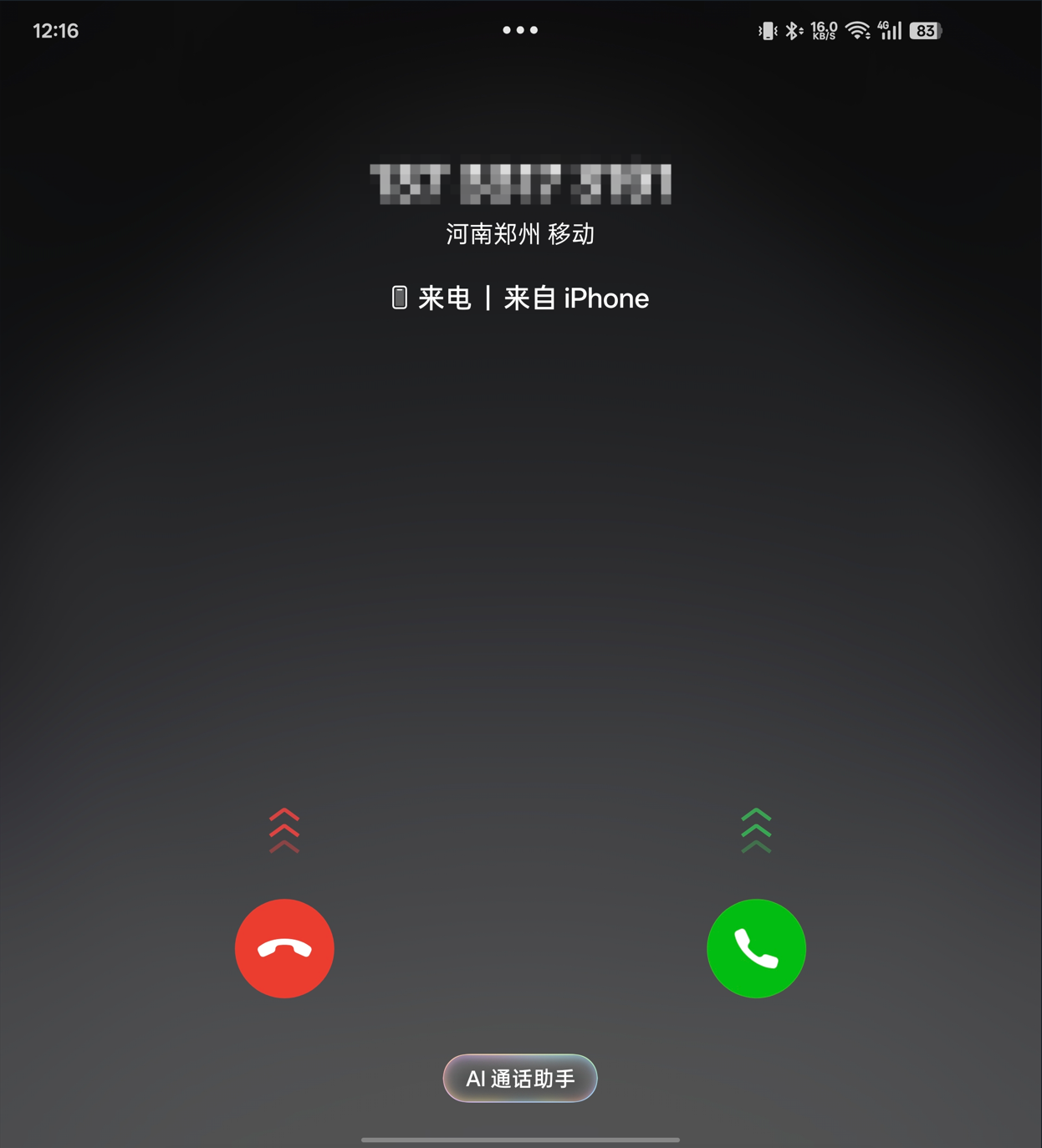
Task: Open the three-dot menu at top
Action: pyautogui.click(x=520, y=30)
